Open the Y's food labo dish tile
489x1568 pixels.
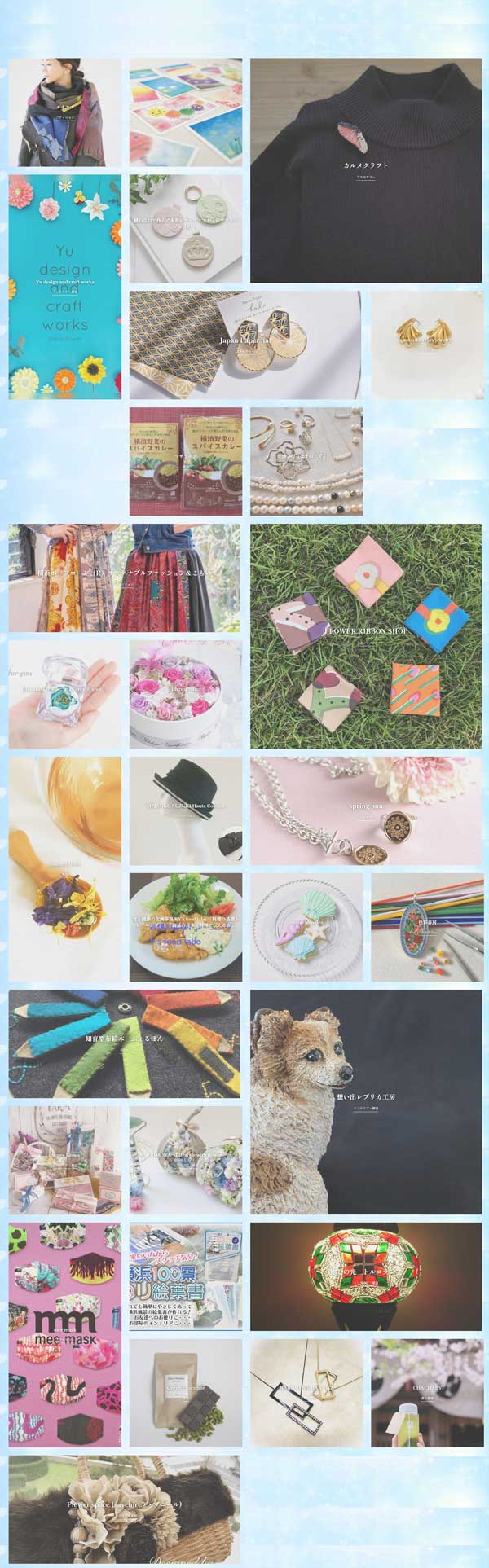(x=186, y=927)
